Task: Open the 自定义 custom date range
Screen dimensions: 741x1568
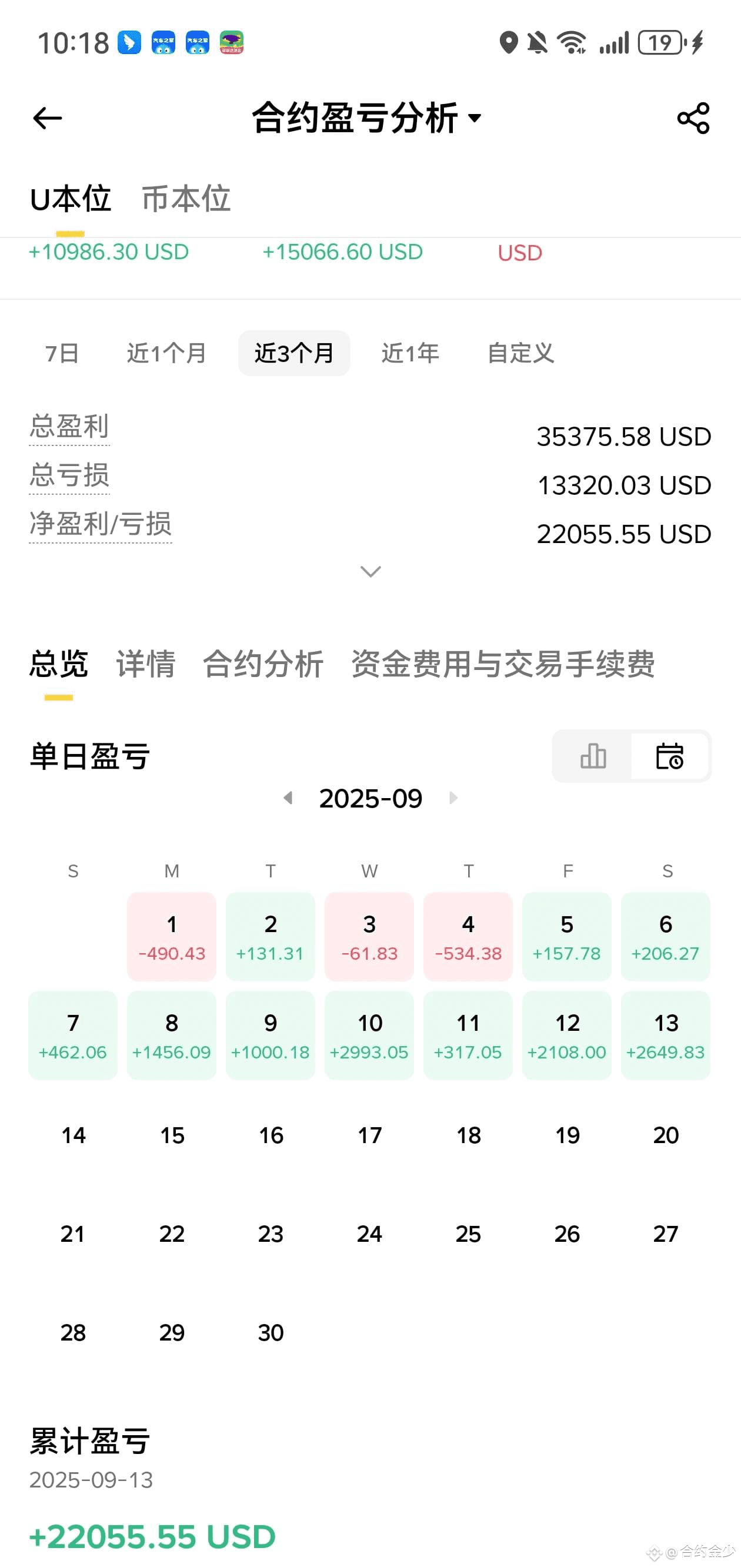Action: click(x=520, y=353)
